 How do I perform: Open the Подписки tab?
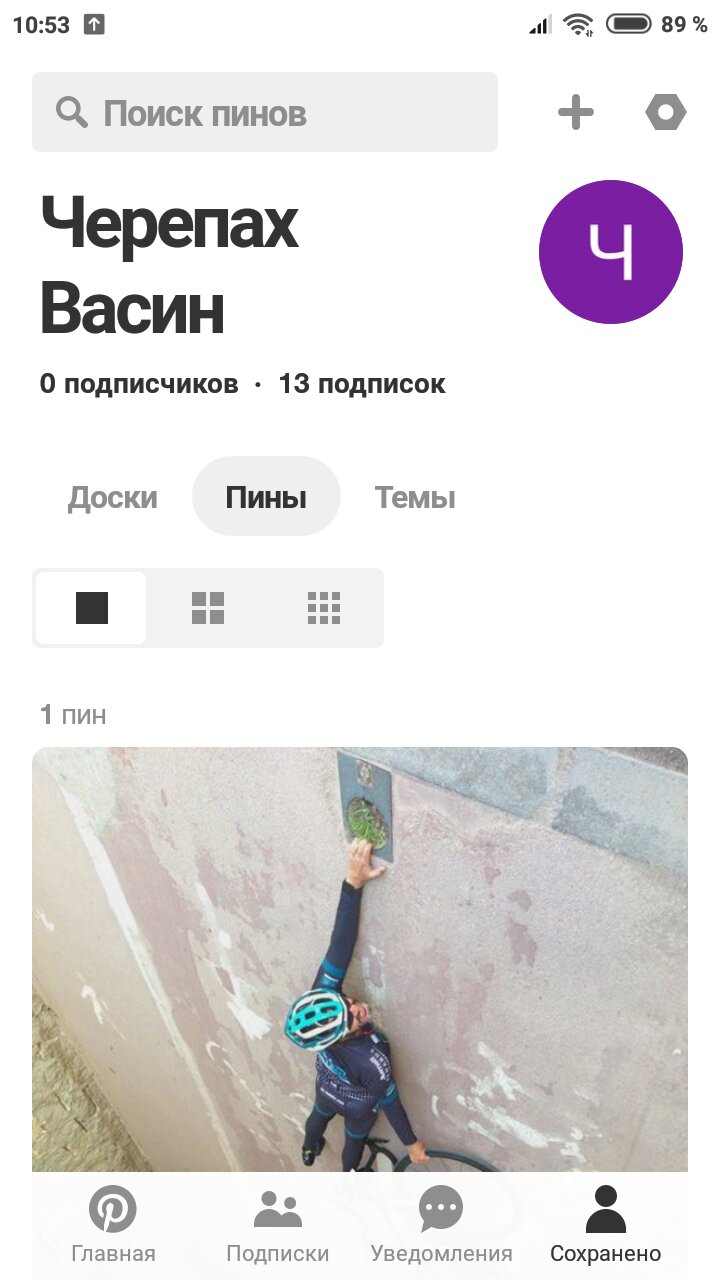(x=277, y=1226)
